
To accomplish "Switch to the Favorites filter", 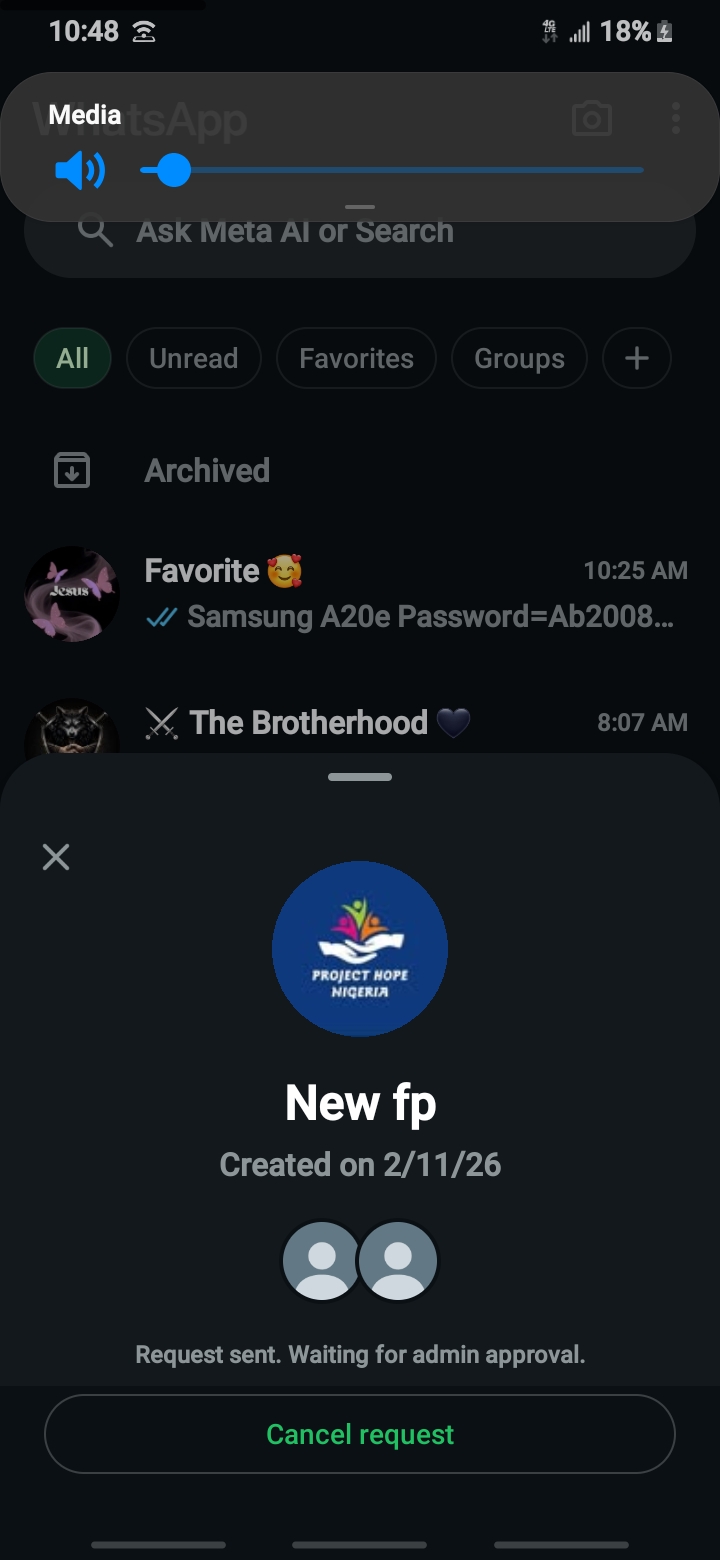I will coord(356,358).
